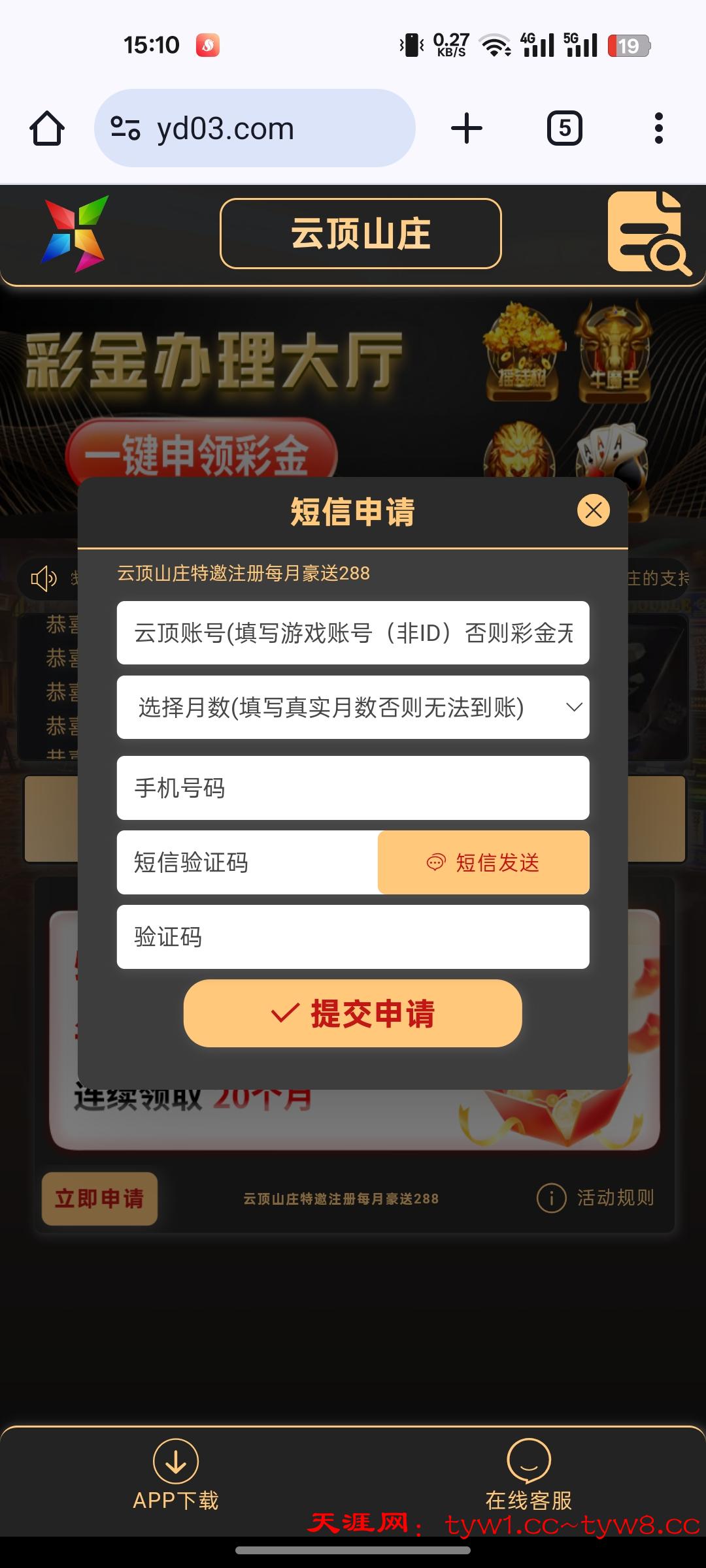Screen dimensions: 706x1568
Task: Focus the 云顶账号 input field
Action: (353, 633)
